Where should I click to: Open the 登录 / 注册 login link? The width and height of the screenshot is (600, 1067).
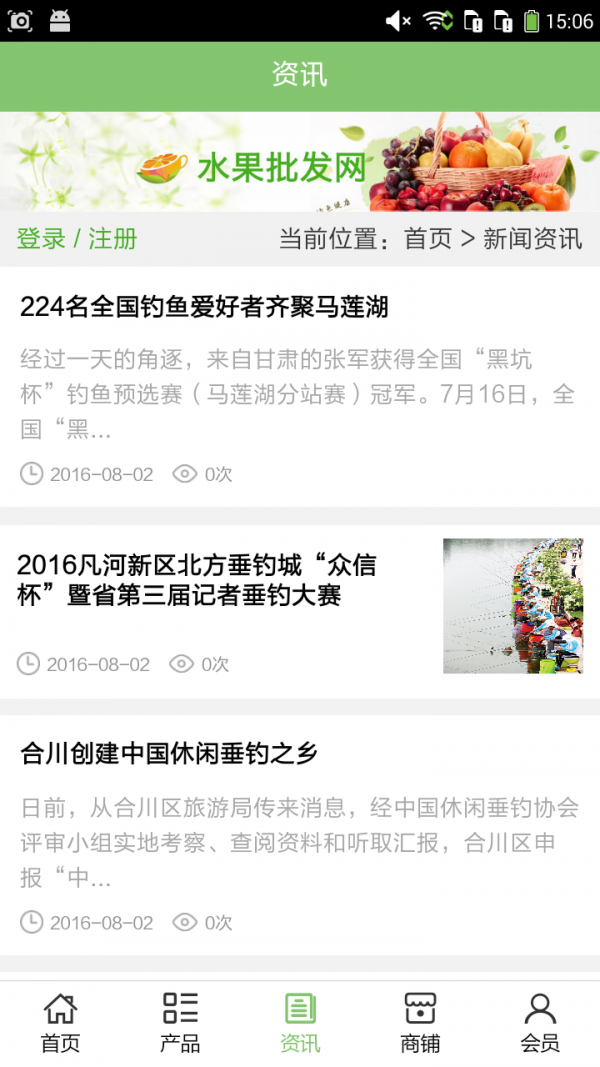point(77,239)
